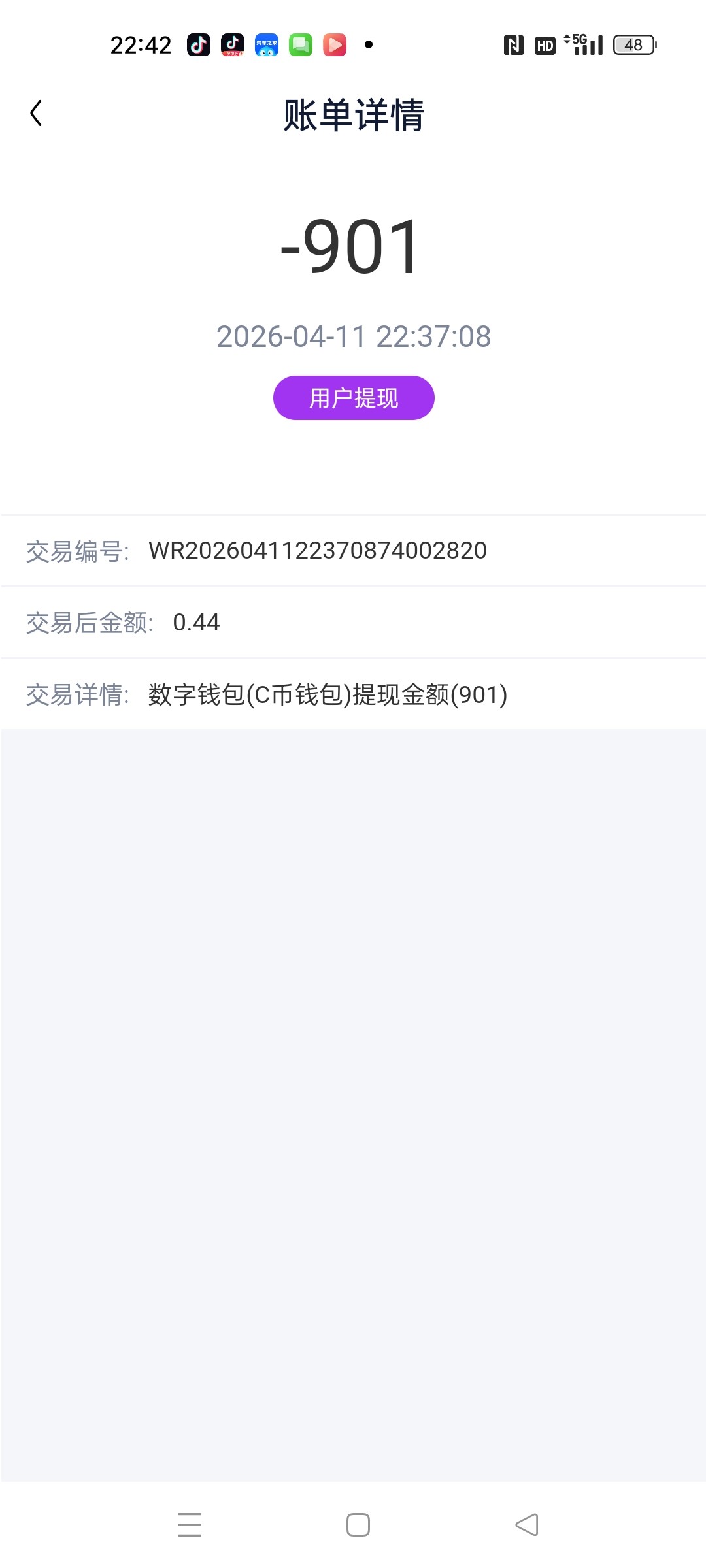
Task: Open the green messaging icon in status bar
Action: 301,44
